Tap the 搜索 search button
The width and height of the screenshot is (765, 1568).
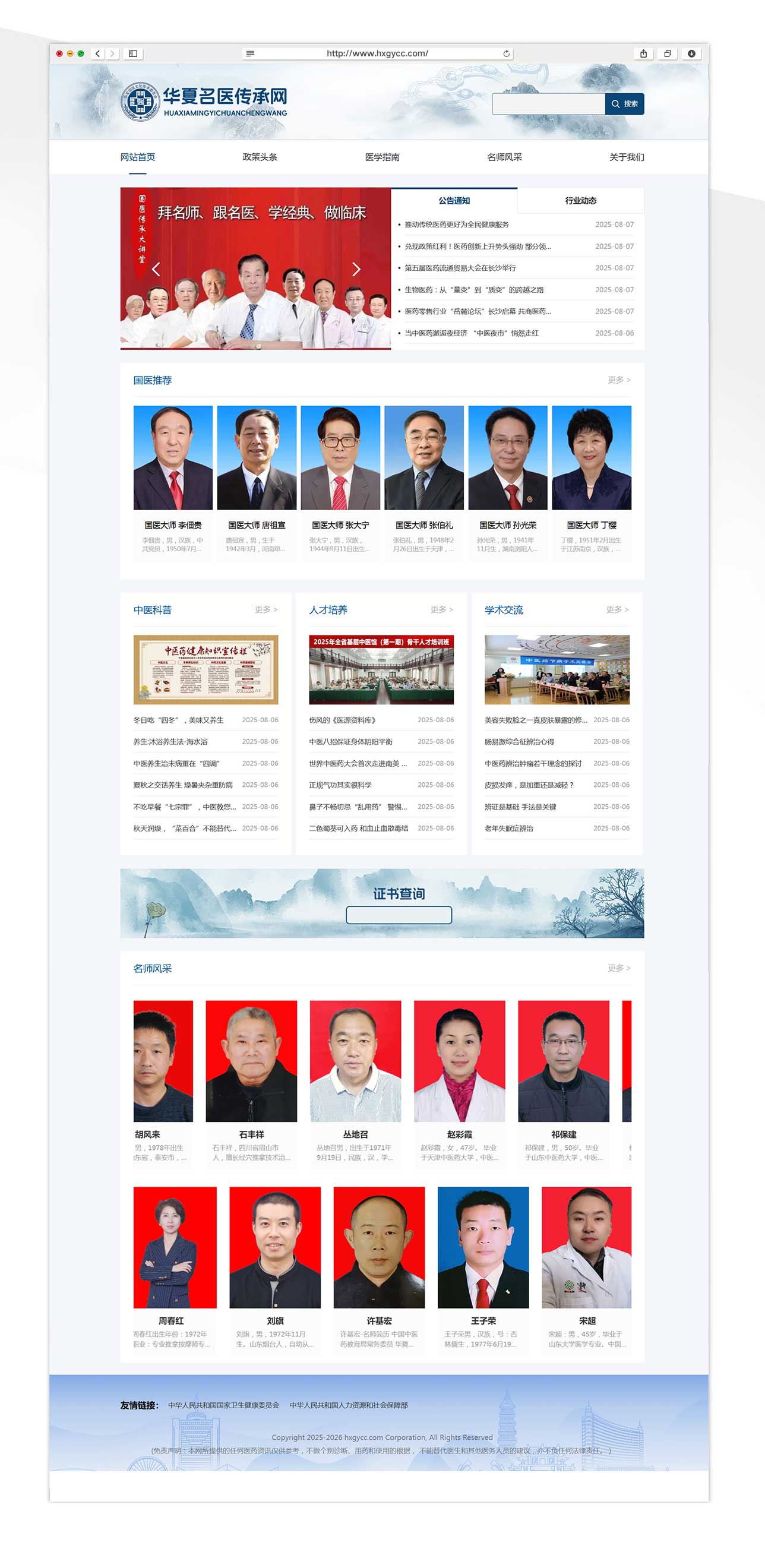click(624, 104)
